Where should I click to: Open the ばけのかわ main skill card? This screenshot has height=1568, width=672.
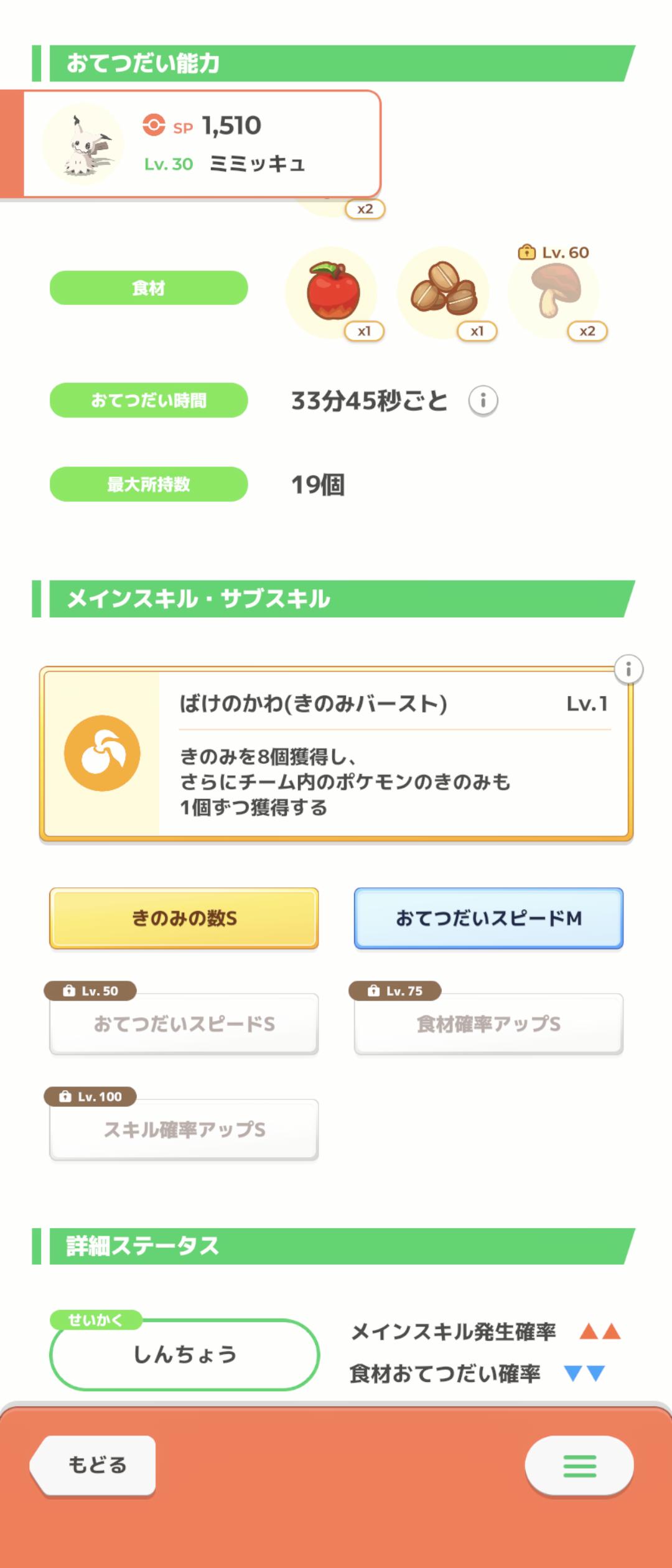pyautogui.click(x=336, y=754)
